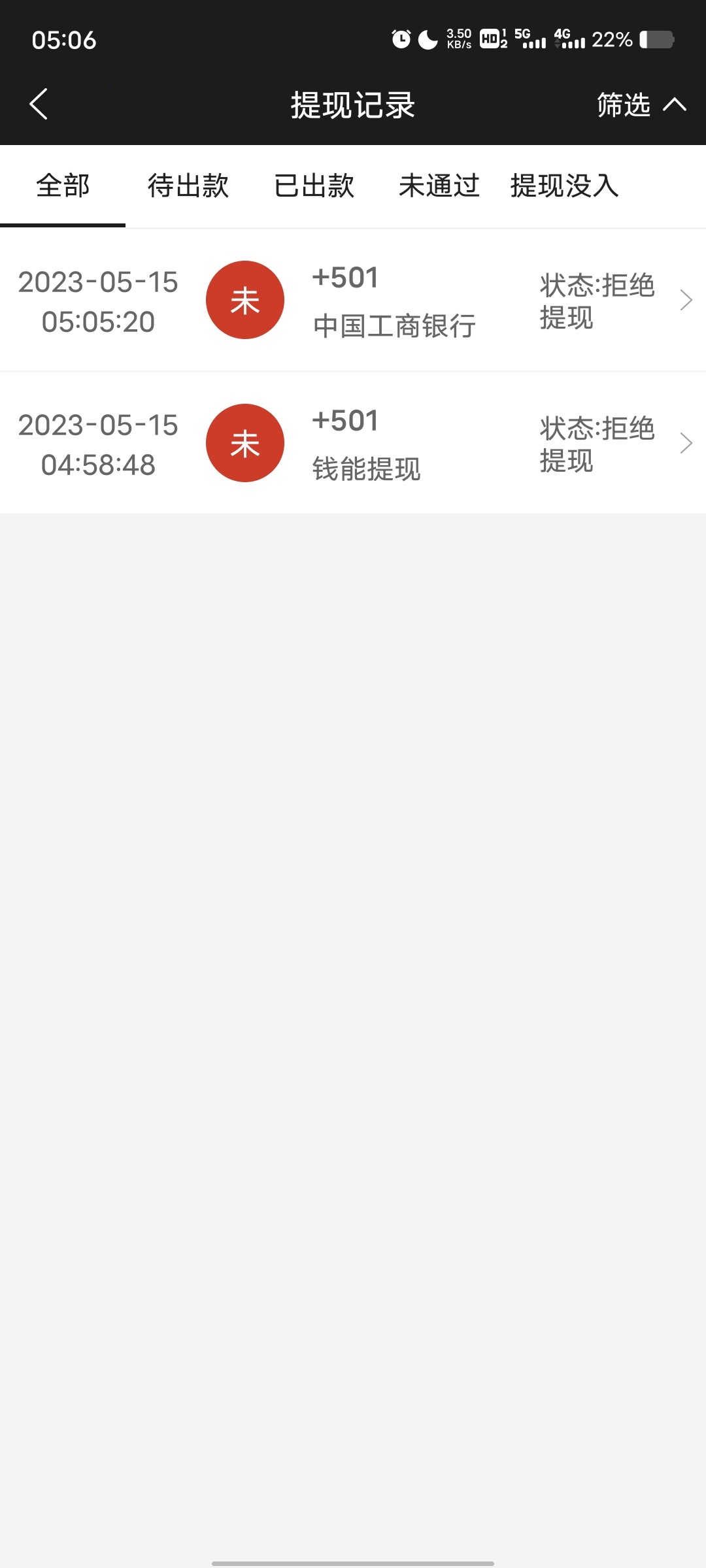Tap the 筛选 filter button
The width and height of the screenshot is (706, 1568).
click(x=622, y=105)
